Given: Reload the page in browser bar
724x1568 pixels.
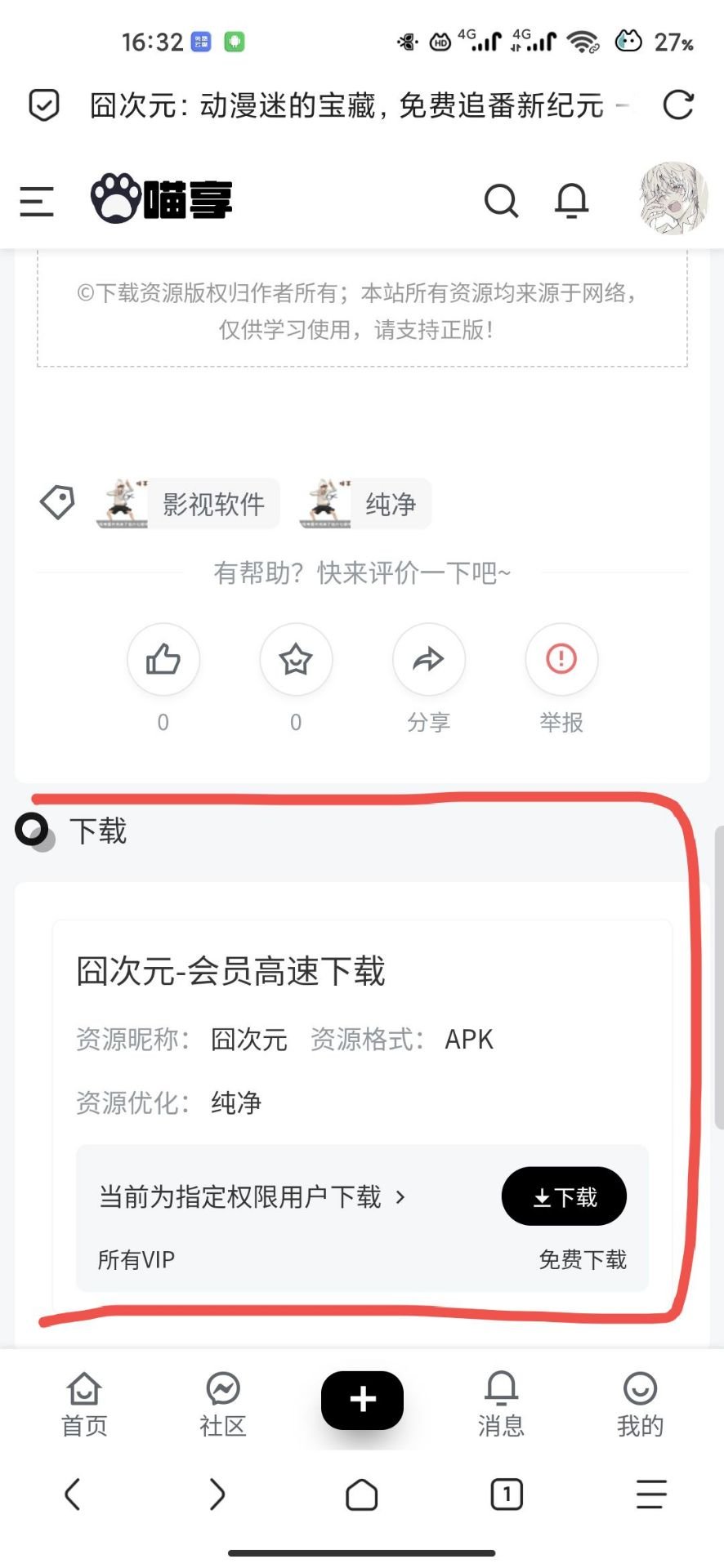Looking at the screenshot, I should [677, 105].
